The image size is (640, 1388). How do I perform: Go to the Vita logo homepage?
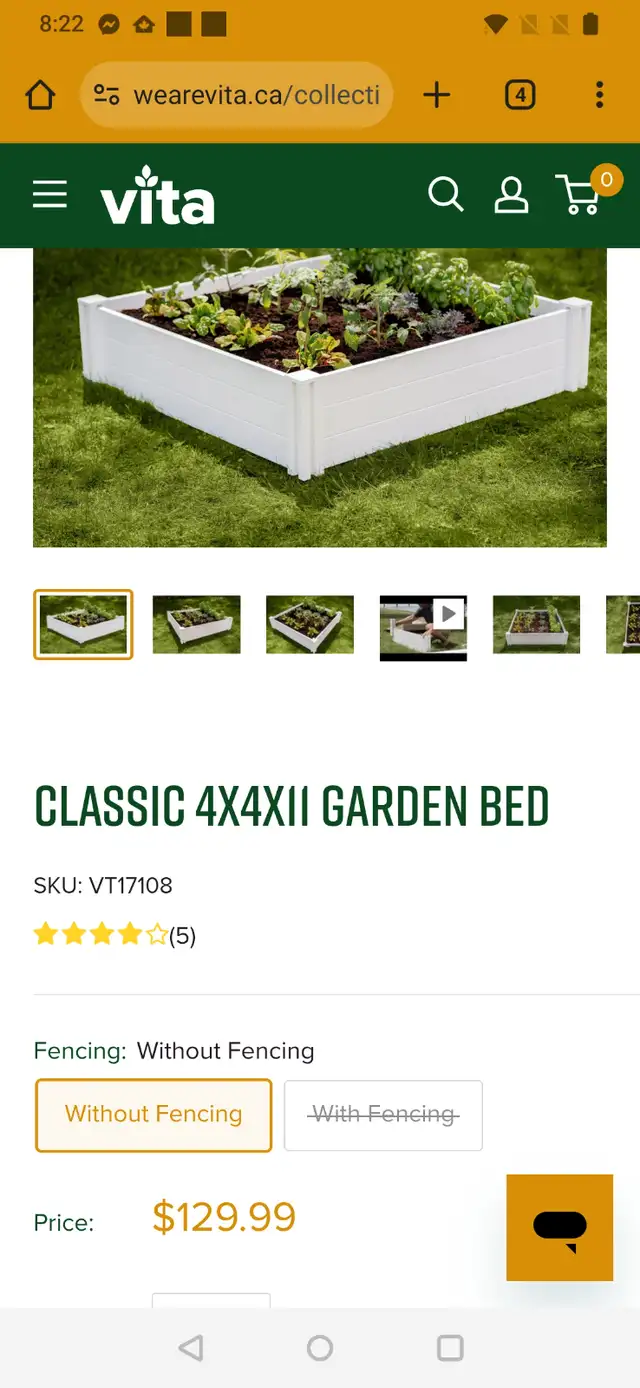pos(157,195)
